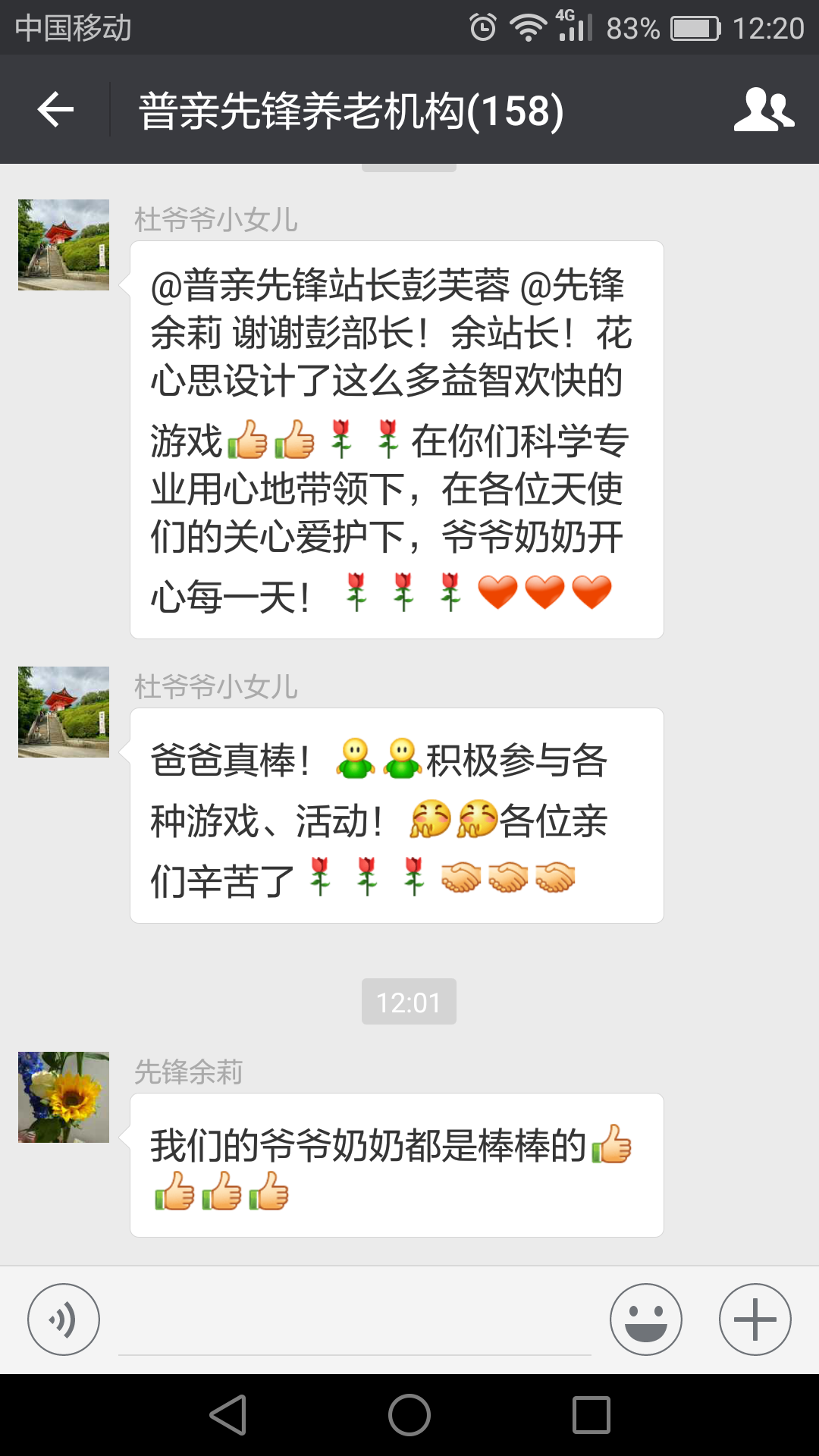Open the plus attachment menu
The height and width of the screenshot is (1456, 819).
pos(755,1319)
